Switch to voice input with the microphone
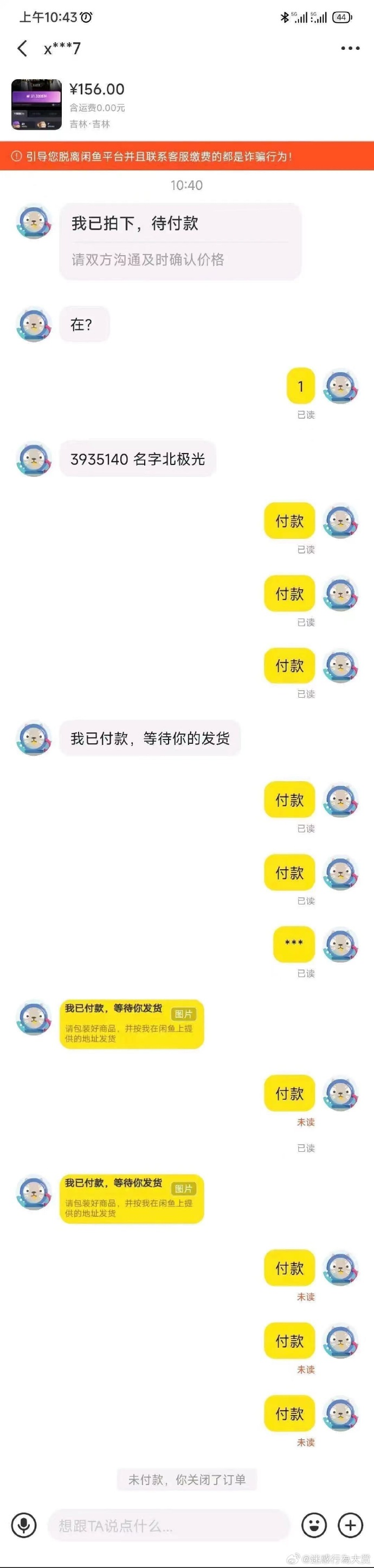This screenshot has width=374, height=1568. (x=24, y=1525)
